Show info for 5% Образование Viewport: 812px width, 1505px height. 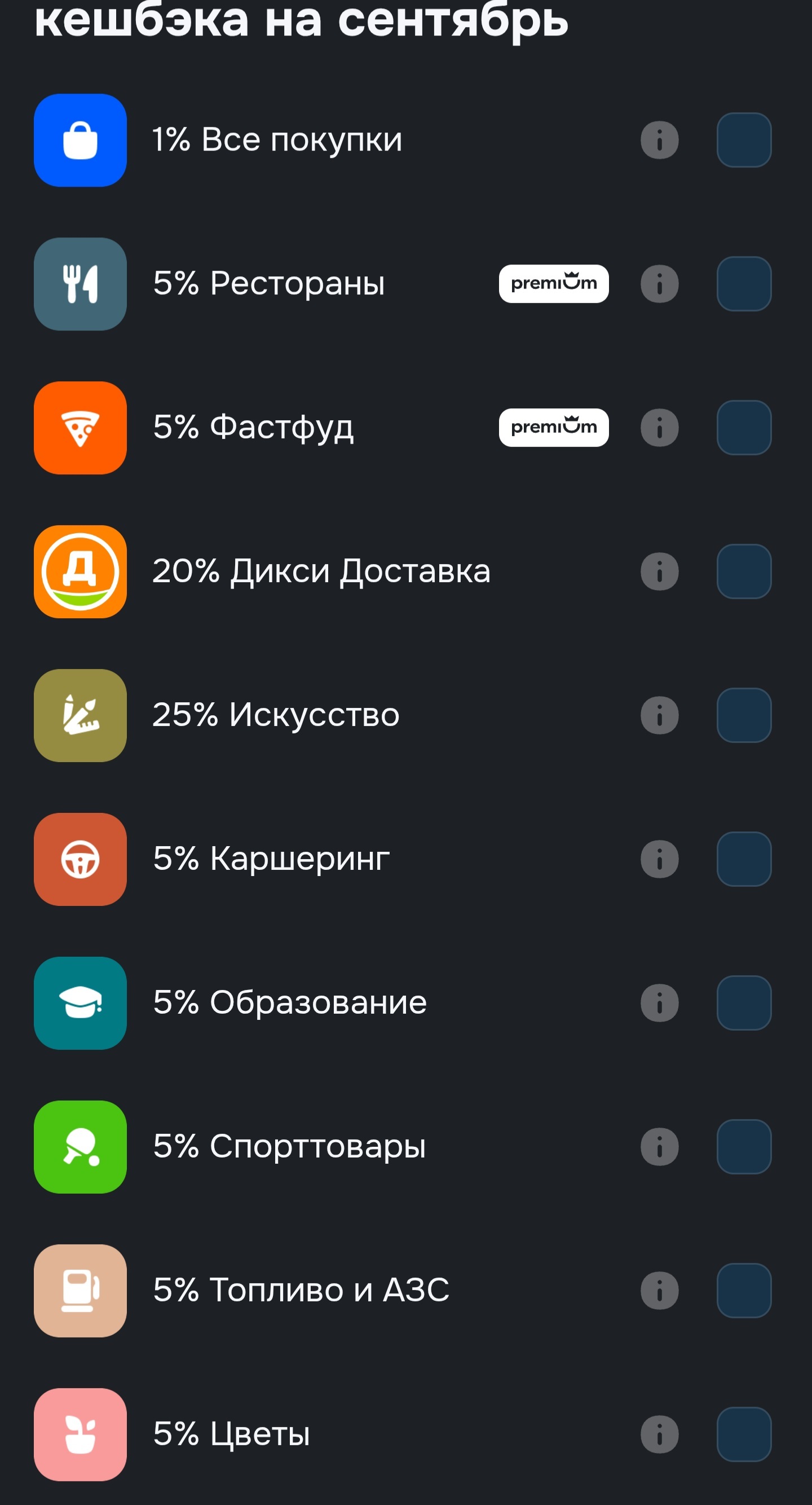point(660,1002)
